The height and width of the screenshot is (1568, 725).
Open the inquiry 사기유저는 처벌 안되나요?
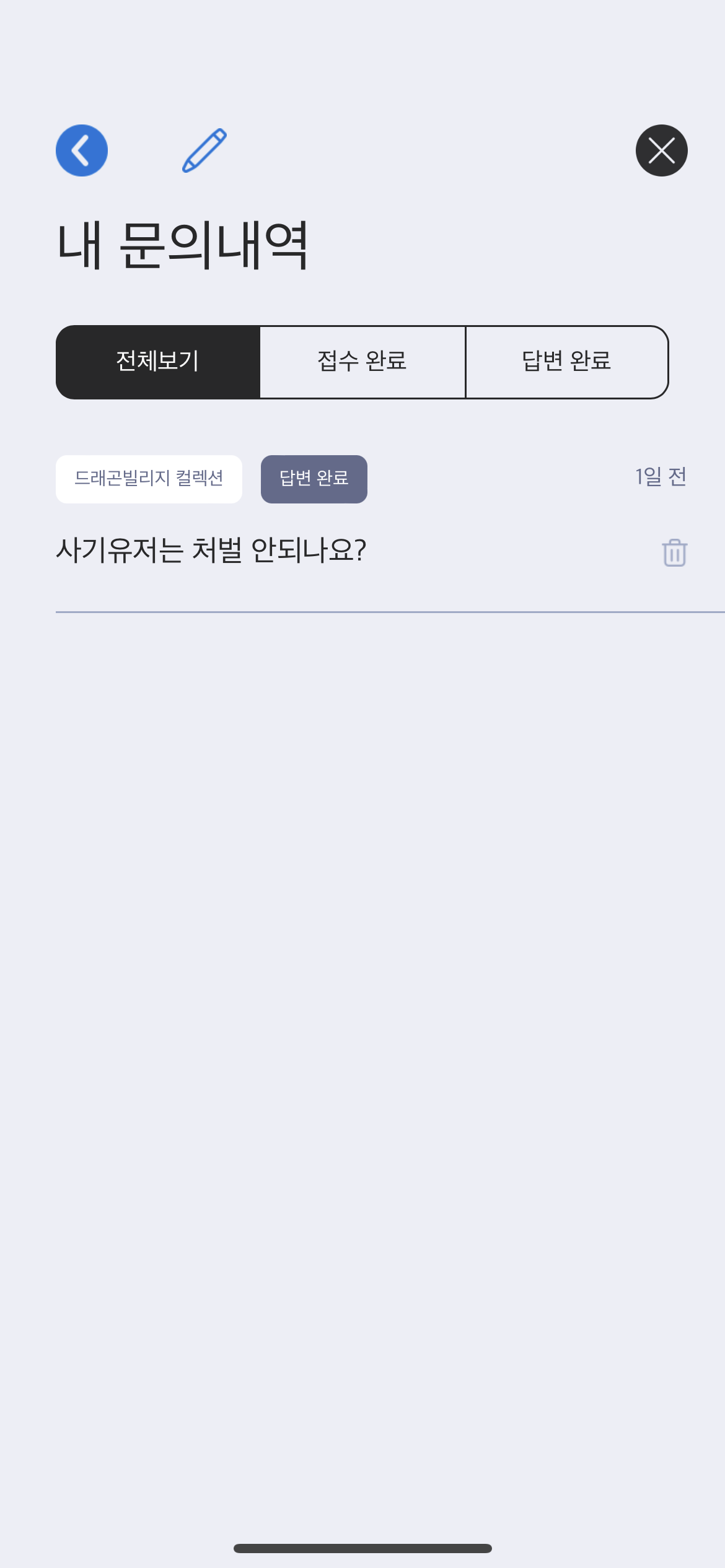click(x=211, y=550)
